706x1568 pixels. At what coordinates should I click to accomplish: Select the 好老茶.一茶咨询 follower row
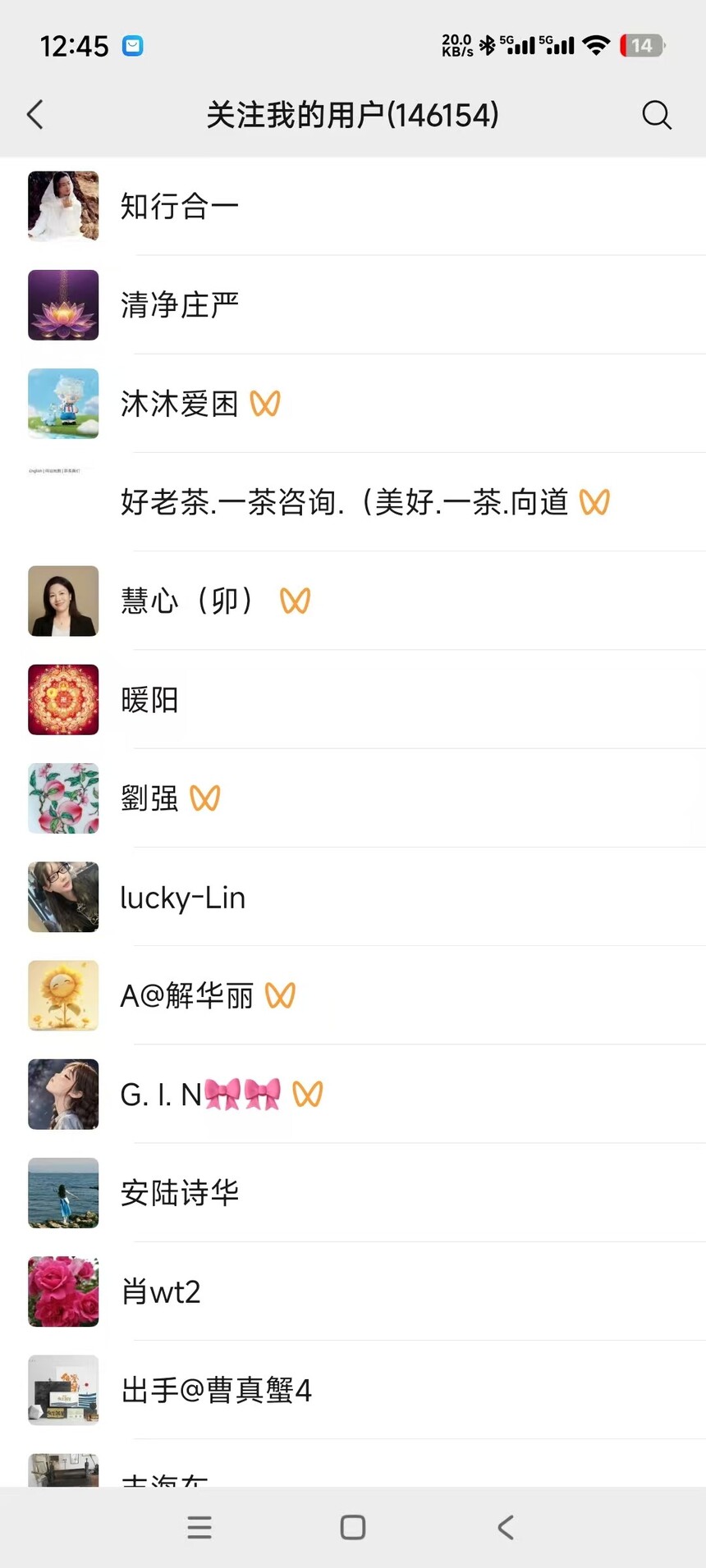345,502
